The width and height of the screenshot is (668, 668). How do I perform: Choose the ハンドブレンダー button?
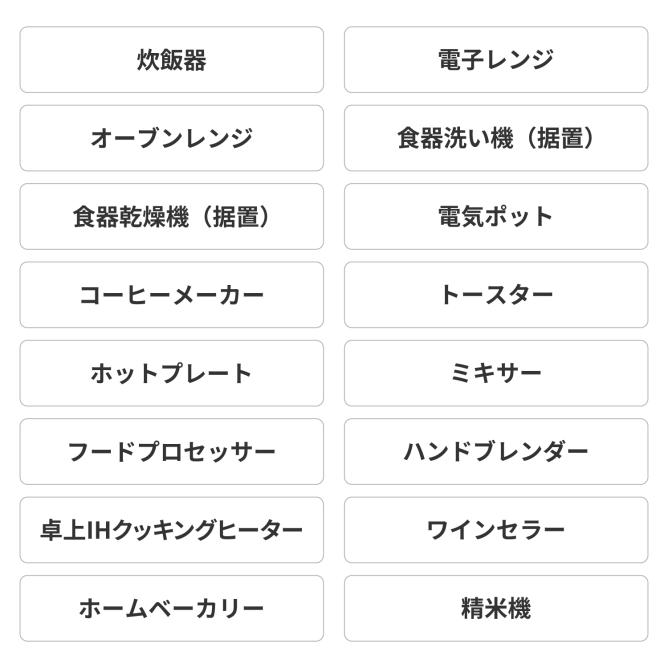tap(496, 451)
